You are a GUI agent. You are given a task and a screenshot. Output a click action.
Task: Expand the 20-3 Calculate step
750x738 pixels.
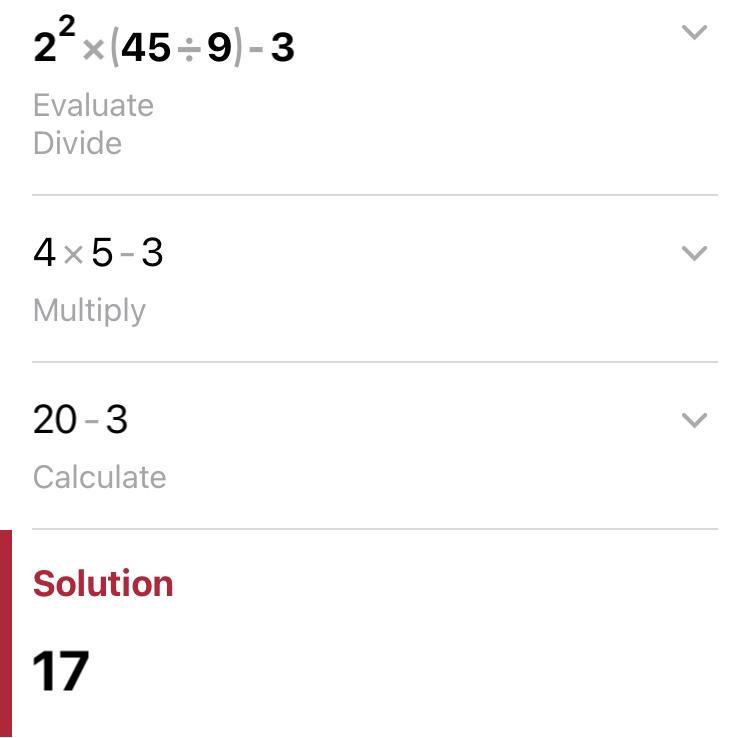point(694,420)
